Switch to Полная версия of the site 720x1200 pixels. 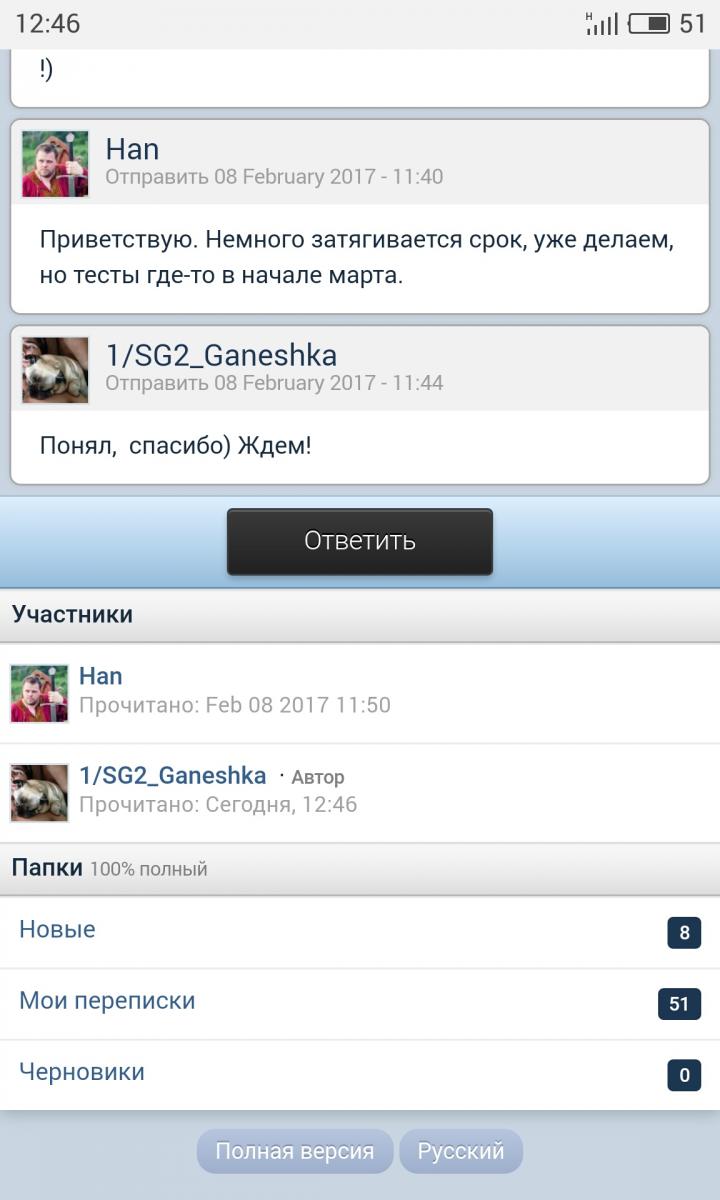click(295, 1151)
